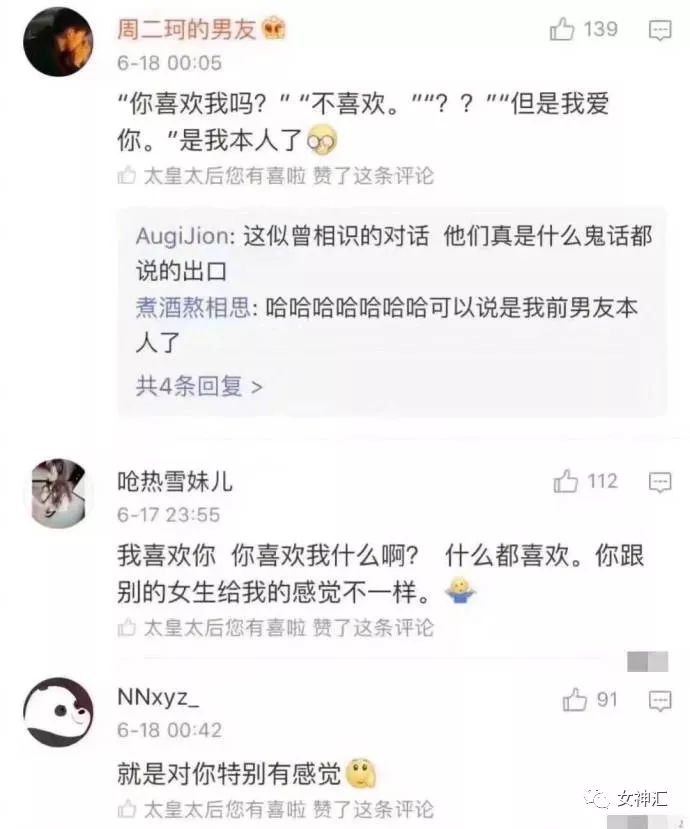
Task: Like the comment by NNxyz_
Action: pyautogui.click(x=575, y=700)
